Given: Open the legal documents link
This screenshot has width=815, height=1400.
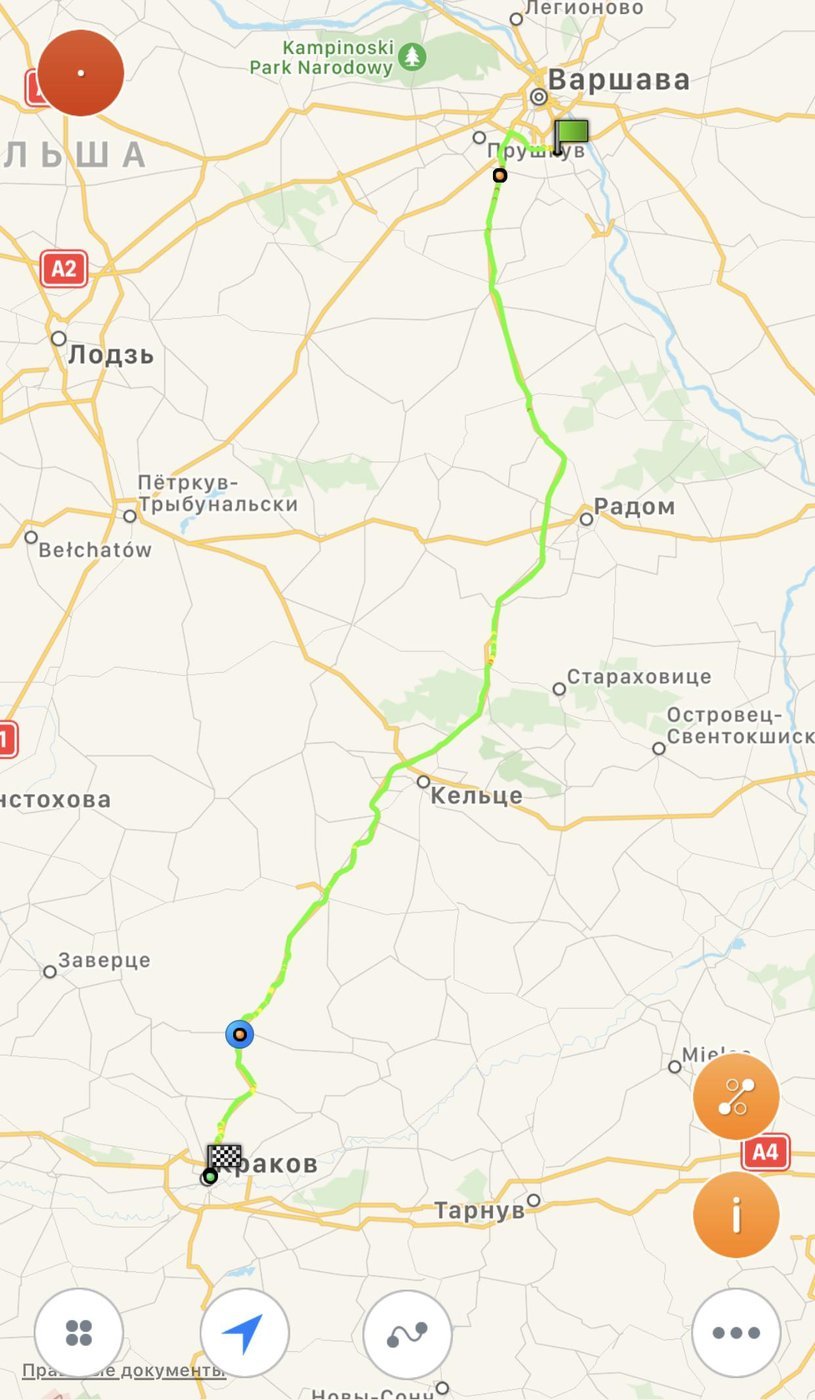Looking at the screenshot, I should point(123,1370).
